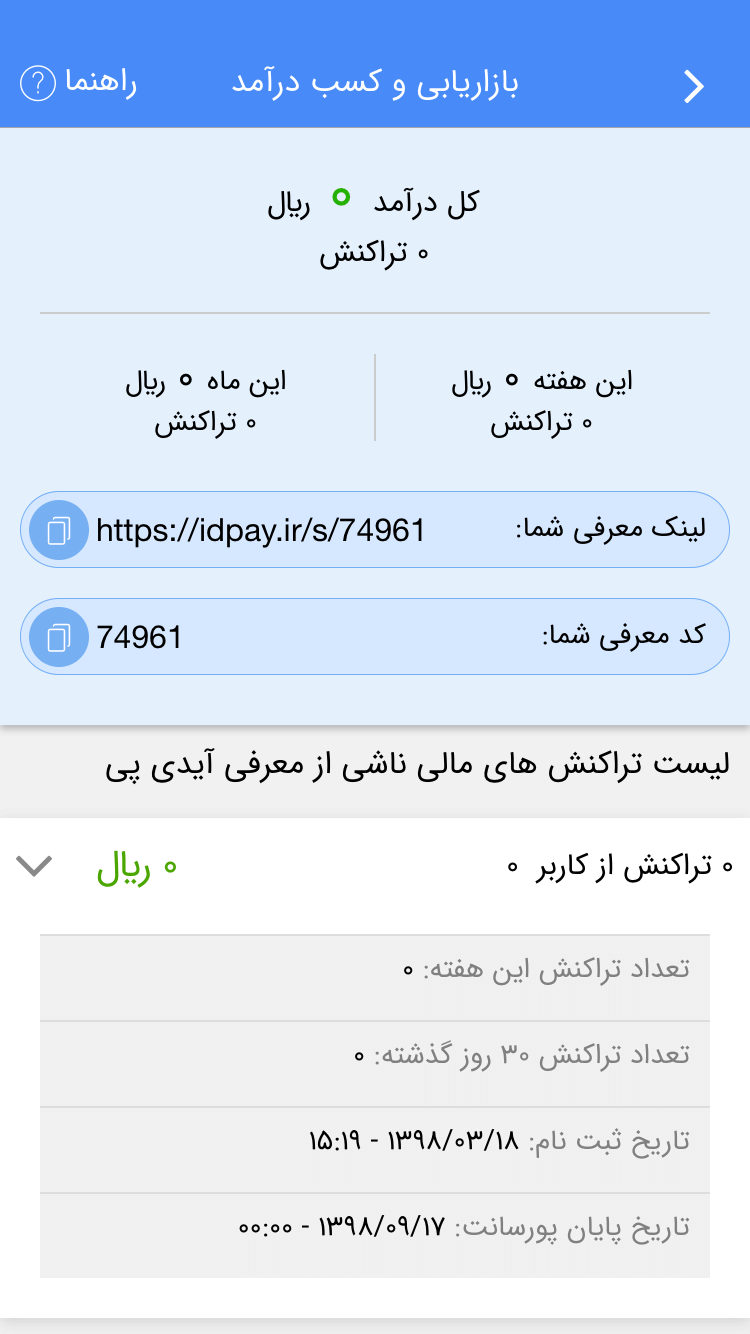Copy the referral link idpay.ir/s/74961
Image resolution: width=750 pixels, height=1334 pixels.
tap(59, 530)
